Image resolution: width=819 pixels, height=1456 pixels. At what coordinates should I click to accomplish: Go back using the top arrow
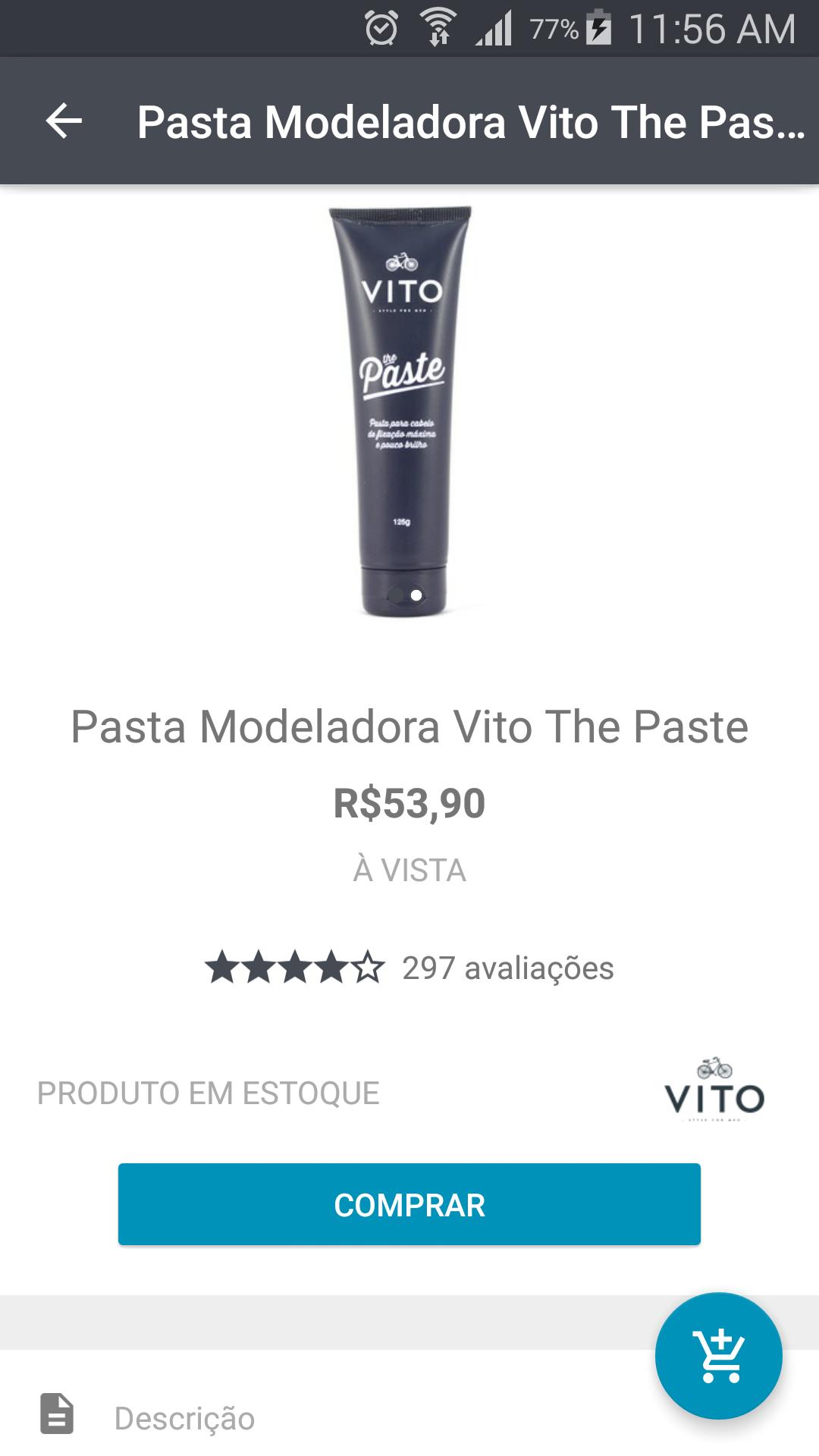pyautogui.click(x=64, y=121)
